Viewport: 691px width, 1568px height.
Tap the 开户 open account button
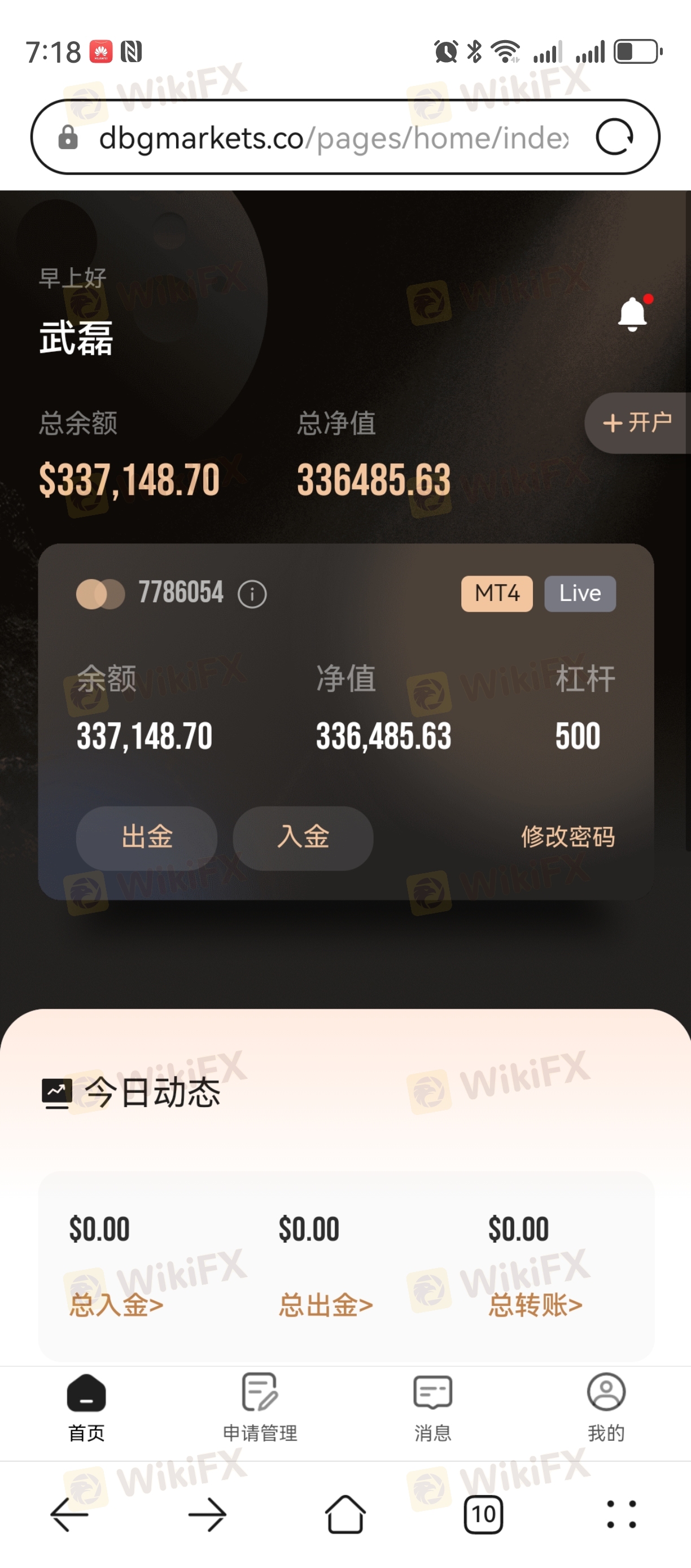point(637,423)
